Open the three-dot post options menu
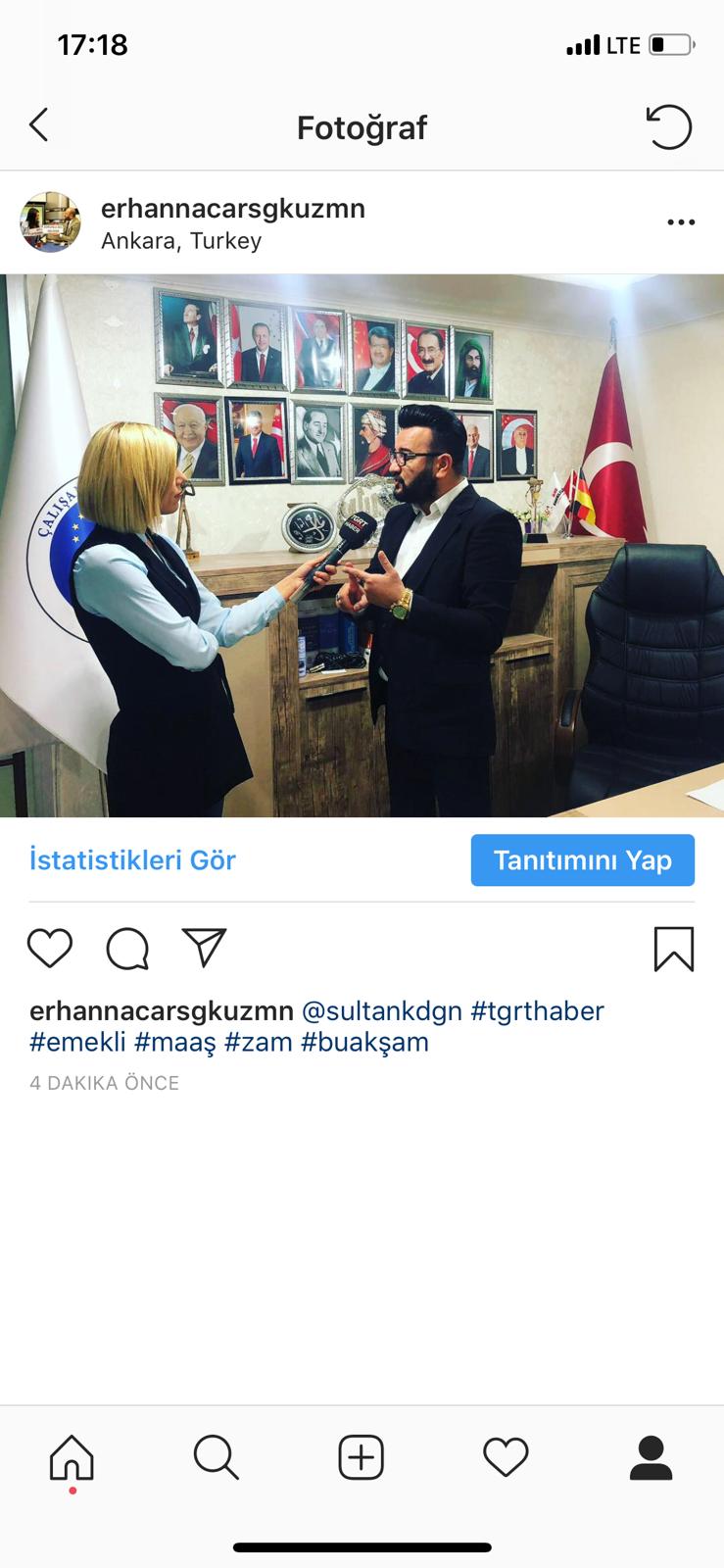This screenshot has width=724, height=1568. click(681, 222)
